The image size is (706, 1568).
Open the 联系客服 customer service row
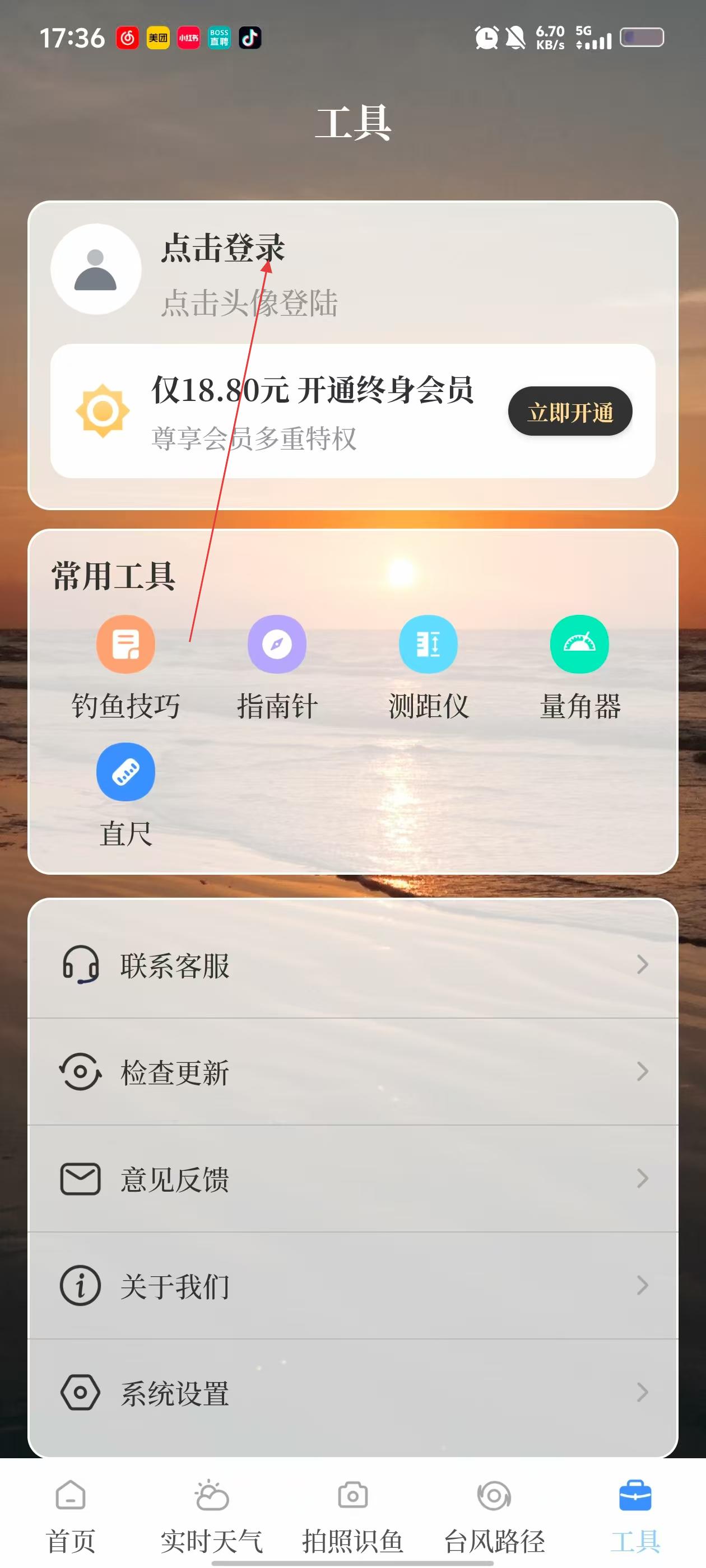pos(352,965)
